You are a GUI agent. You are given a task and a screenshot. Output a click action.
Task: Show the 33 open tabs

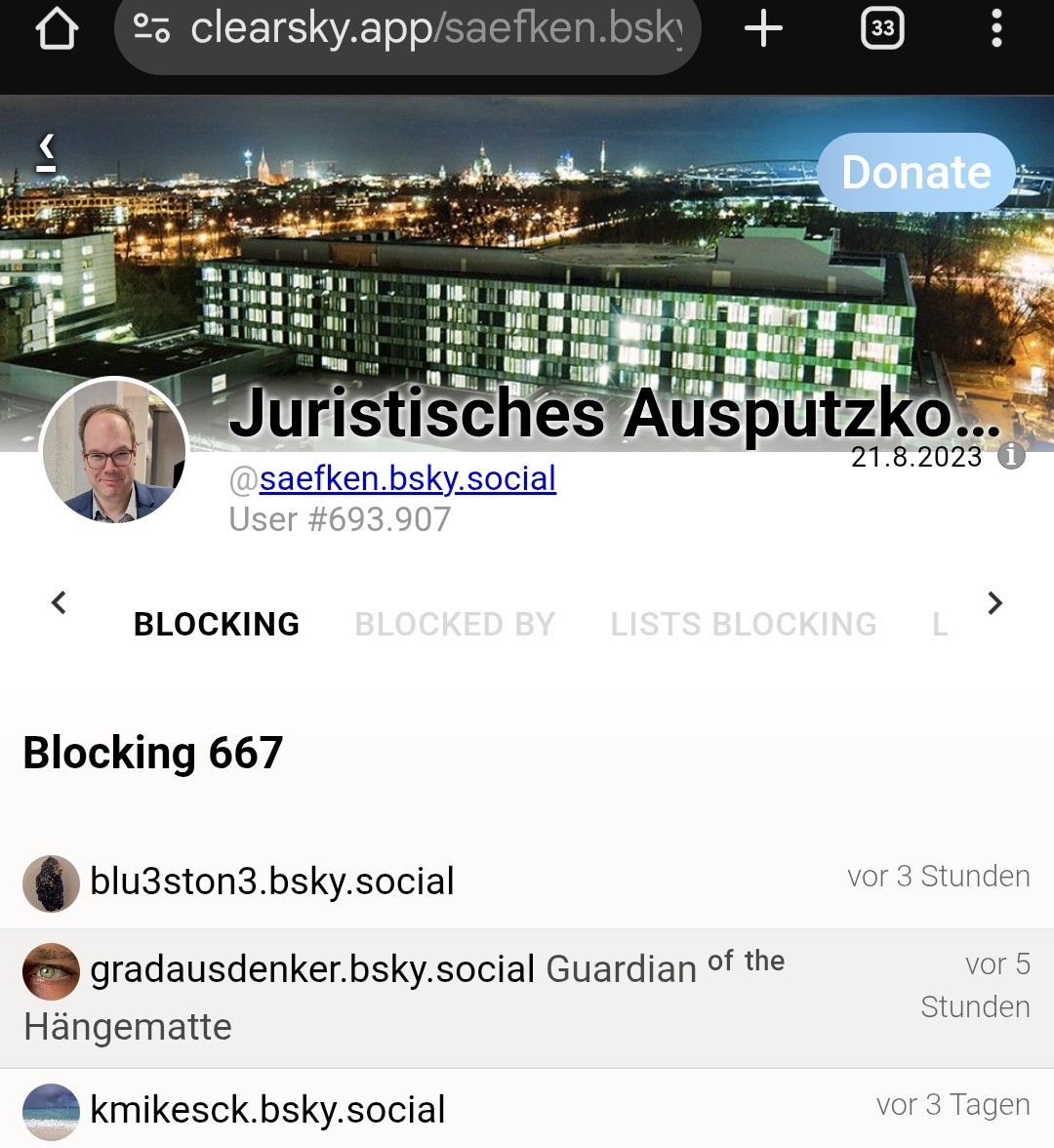pyautogui.click(x=882, y=29)
